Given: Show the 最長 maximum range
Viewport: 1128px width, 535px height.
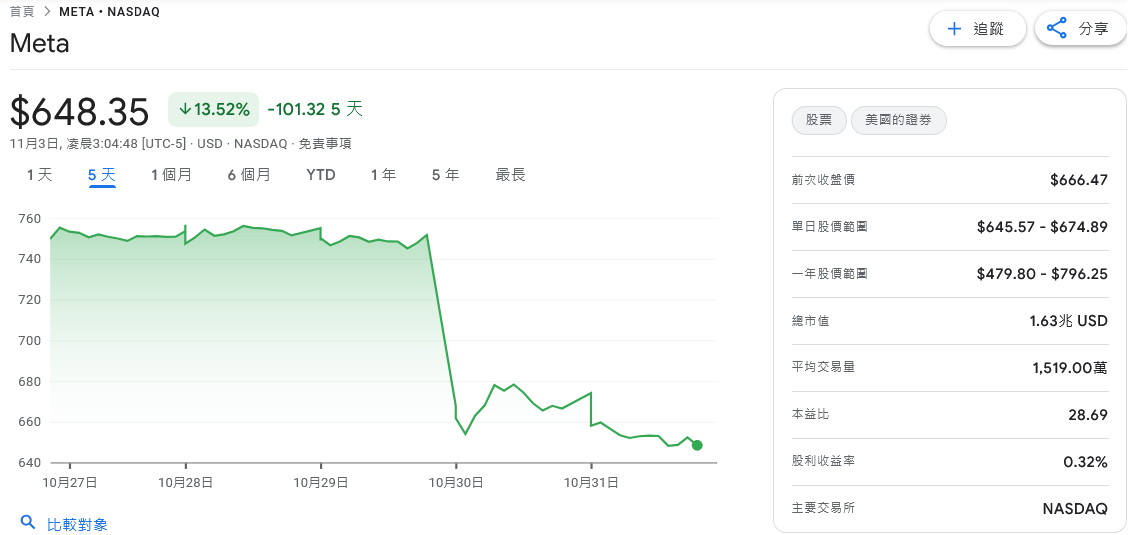Looking at the screenshot, I should pyautogui.click(x=510, y=175).
